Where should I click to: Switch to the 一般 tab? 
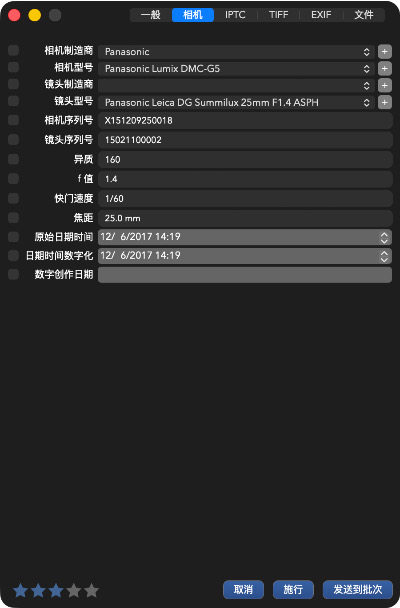point(151,15)
